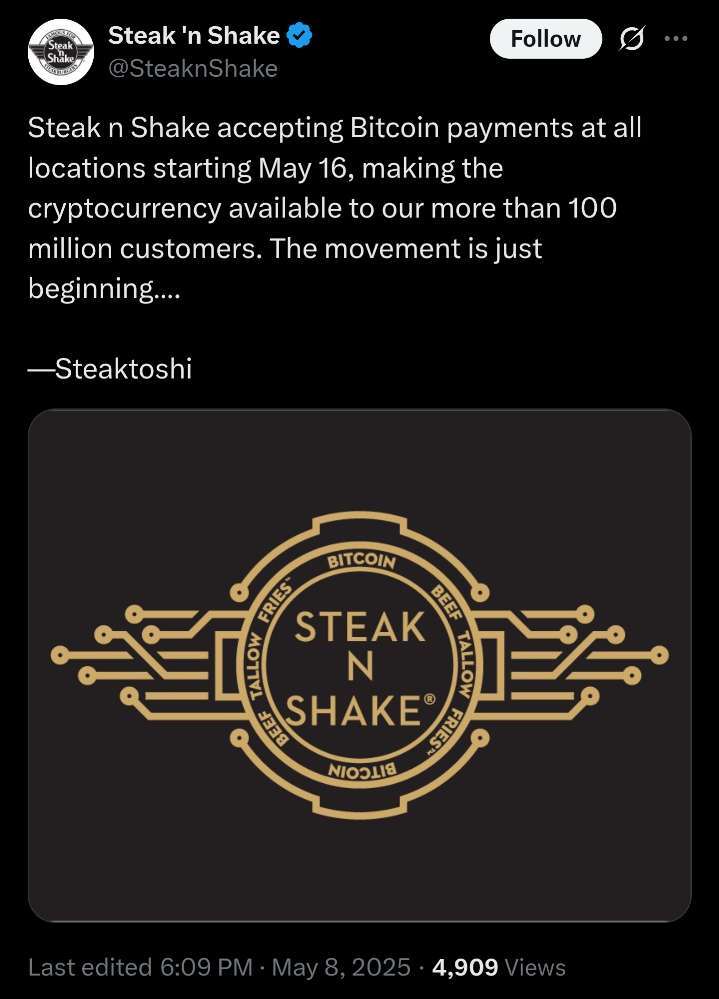Tap the Grok icon next to Follow
Screen dimensions: 719x999
631,39
